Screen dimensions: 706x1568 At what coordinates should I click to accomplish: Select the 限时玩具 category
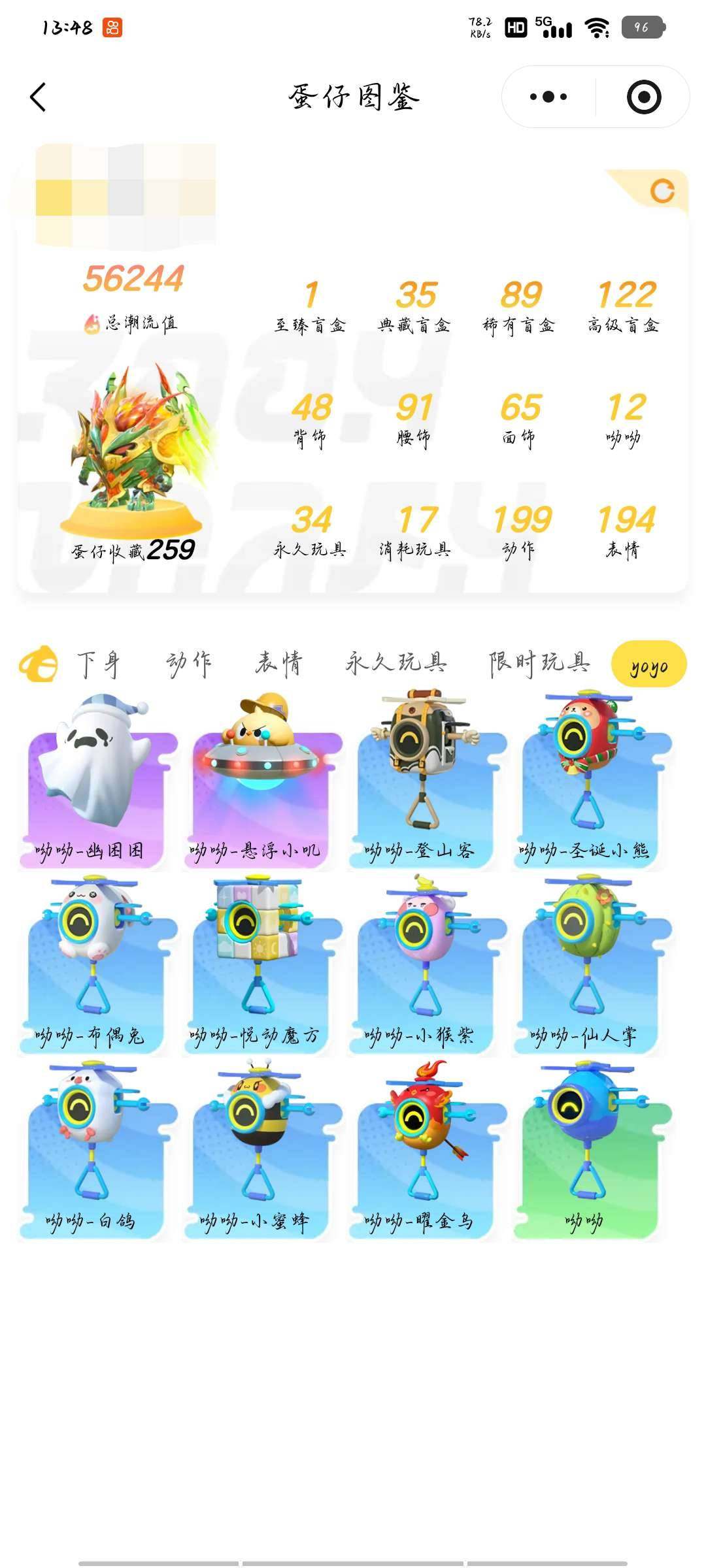pos(538,662)
